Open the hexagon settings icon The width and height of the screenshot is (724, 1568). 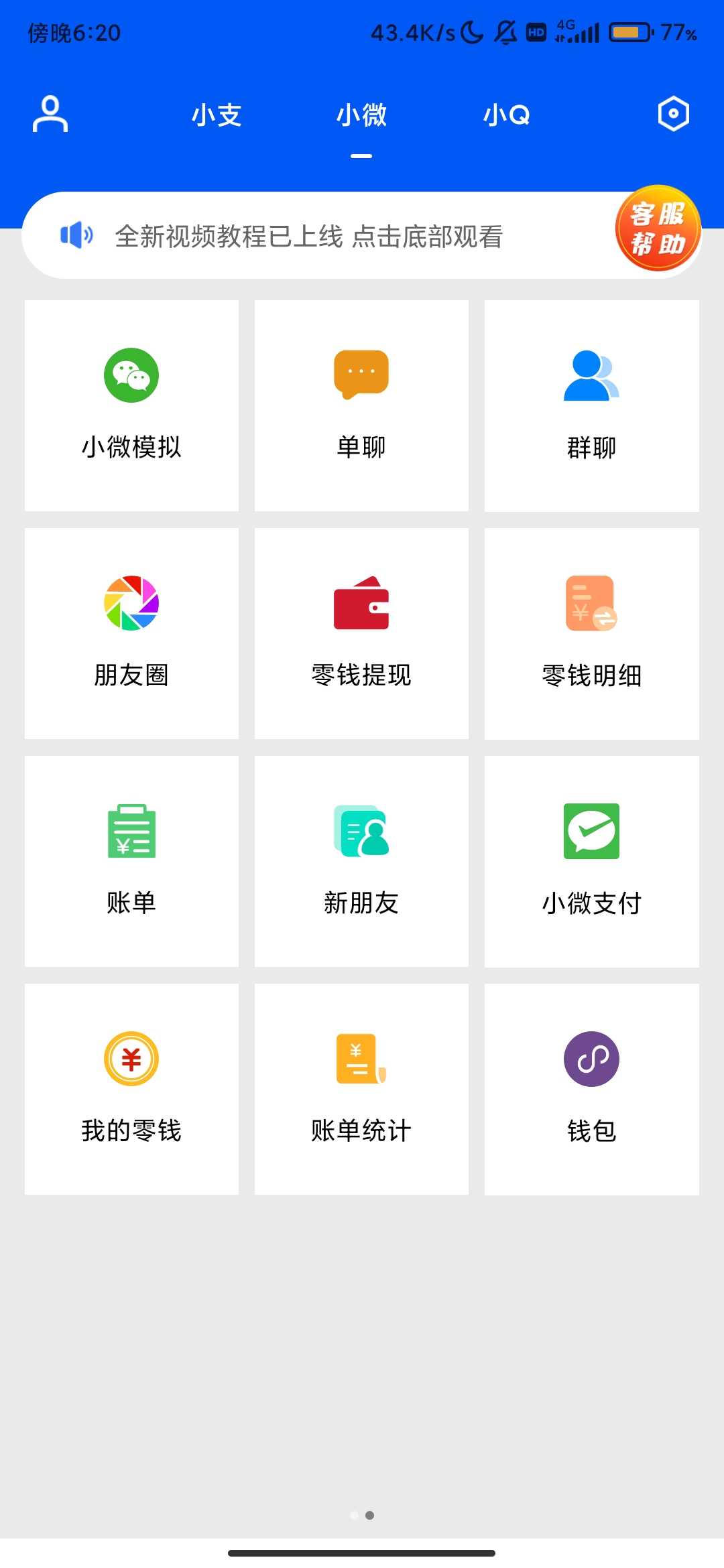coord(673,114)
